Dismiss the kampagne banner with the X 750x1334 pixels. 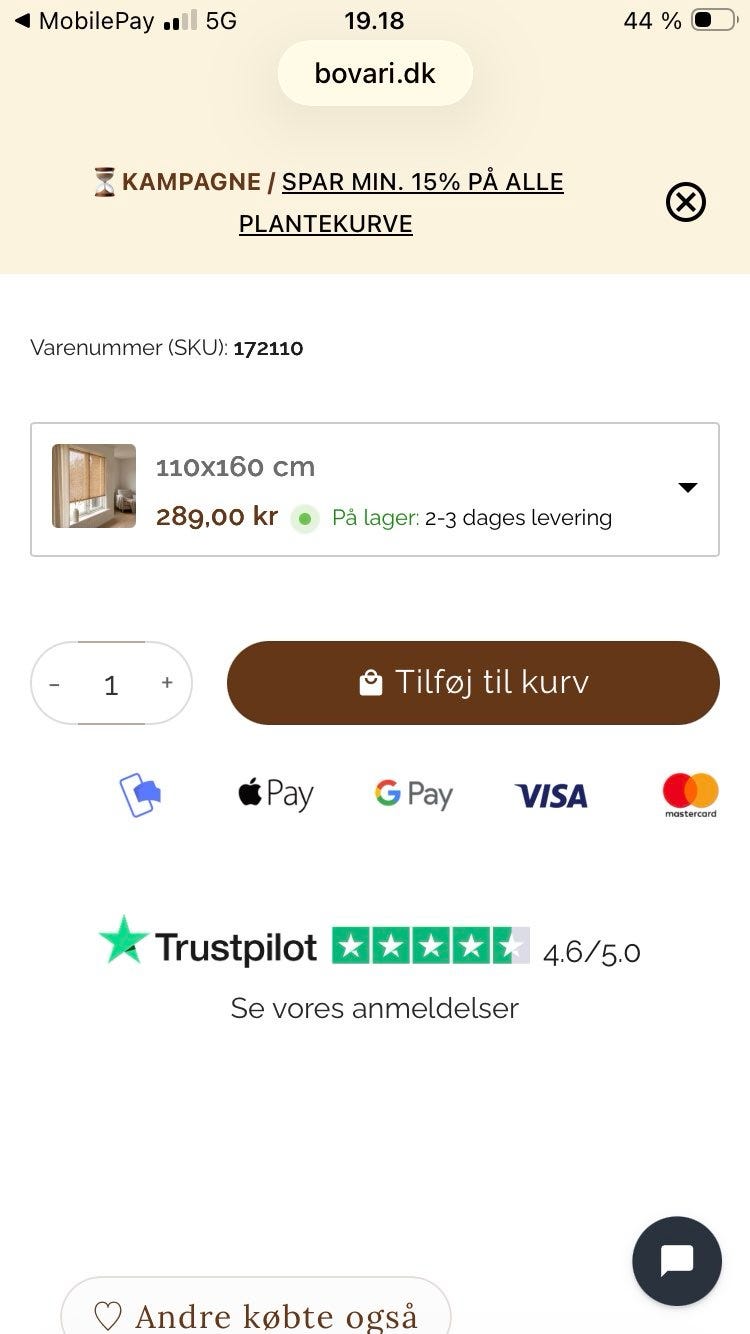(685, 202)
